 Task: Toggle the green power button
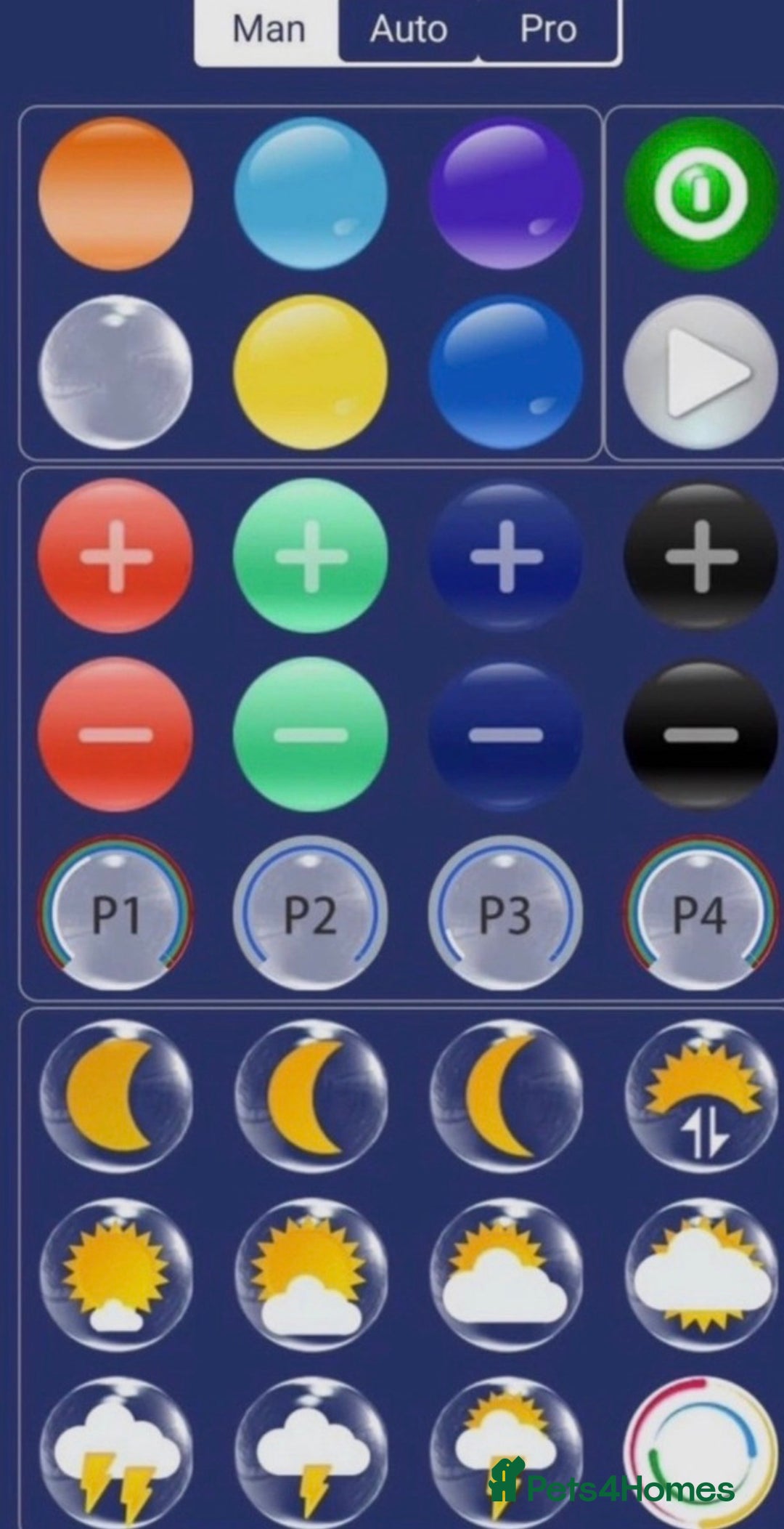click(x=700, y=193)
